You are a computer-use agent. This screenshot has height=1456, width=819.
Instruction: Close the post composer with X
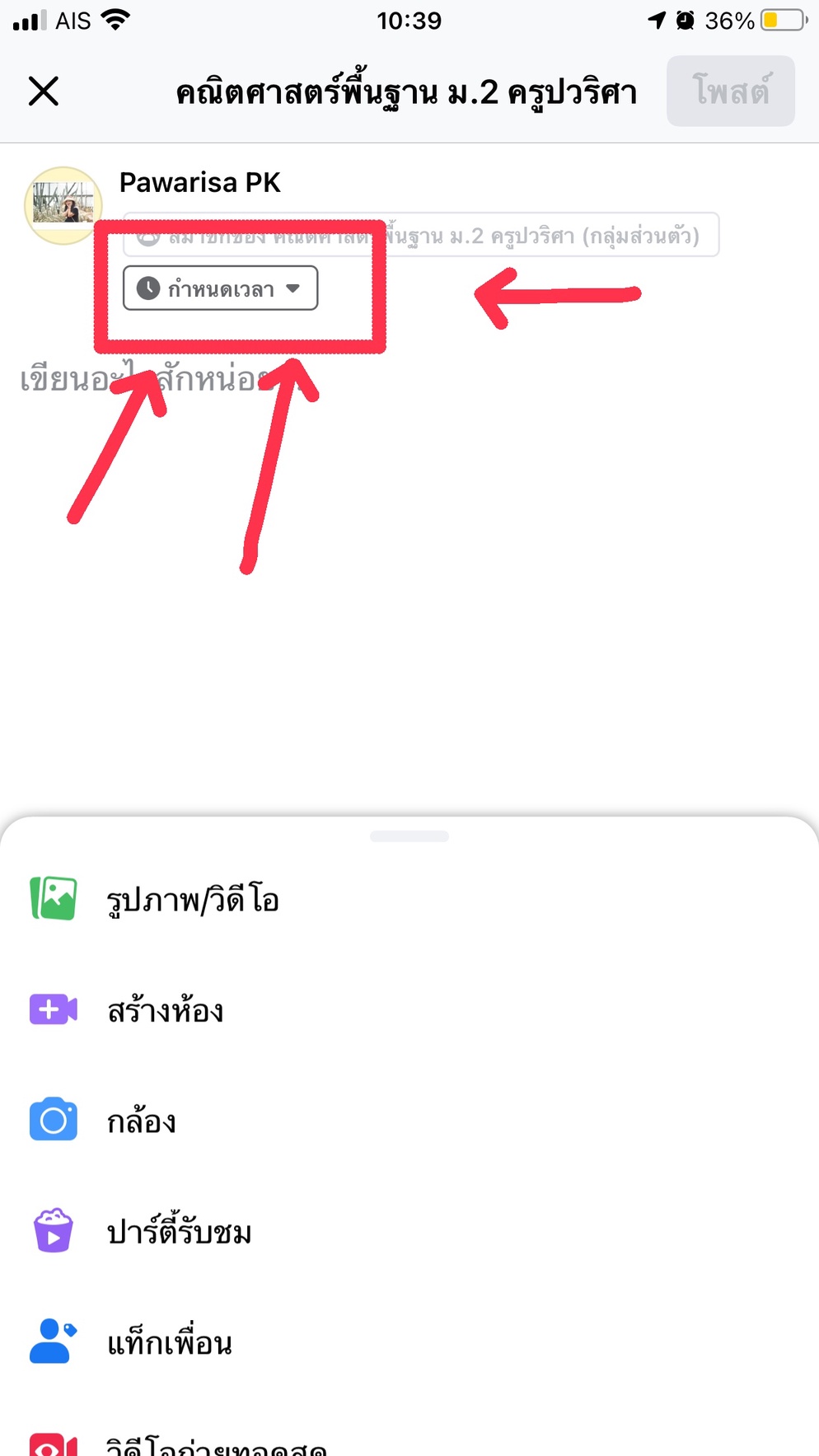coord(44,91)
